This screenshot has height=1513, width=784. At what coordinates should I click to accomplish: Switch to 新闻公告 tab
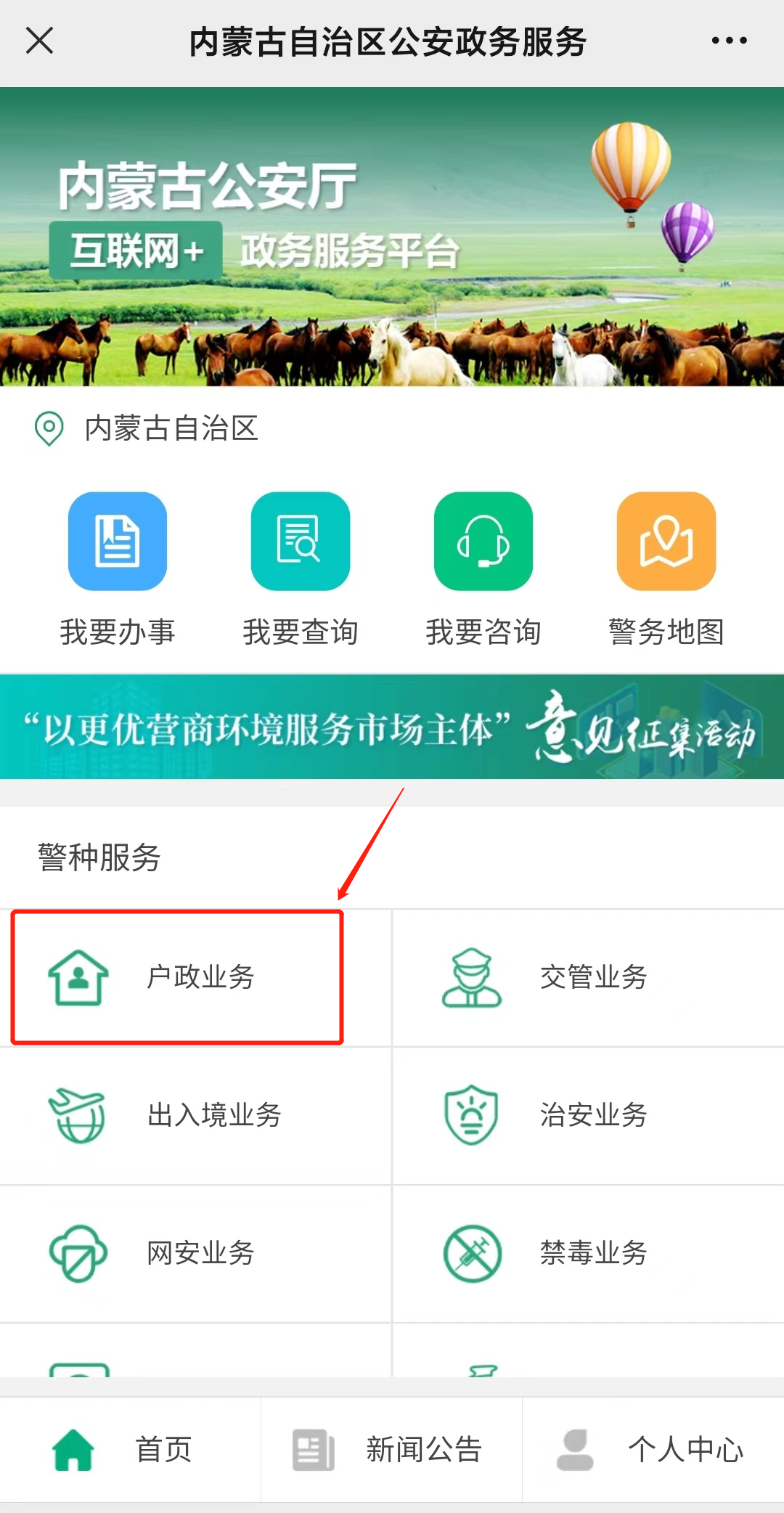click(x=391, y=1450)
